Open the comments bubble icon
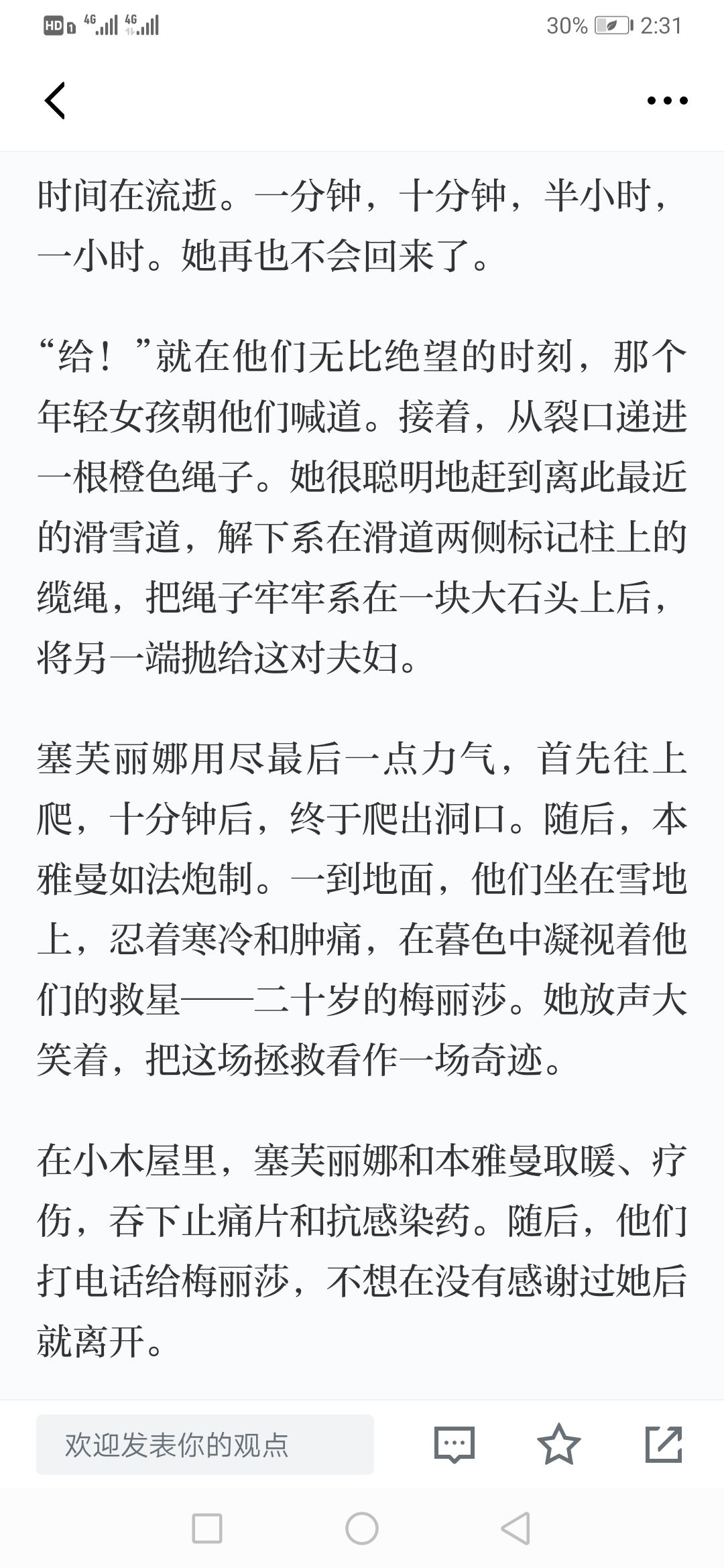This screenshot has width=724, height=1568. (x=455, y=1445)
